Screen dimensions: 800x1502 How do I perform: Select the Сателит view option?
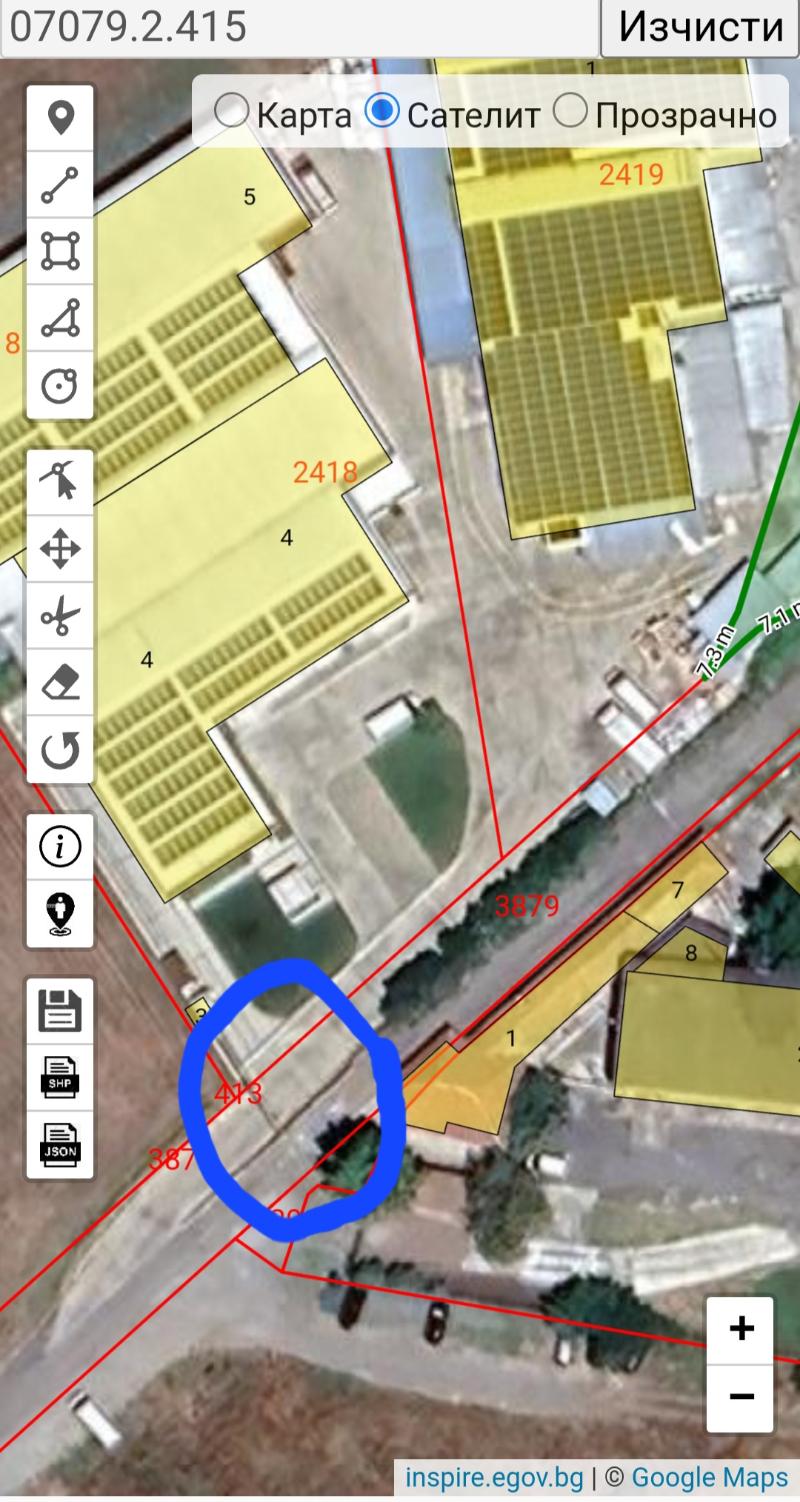383,112
